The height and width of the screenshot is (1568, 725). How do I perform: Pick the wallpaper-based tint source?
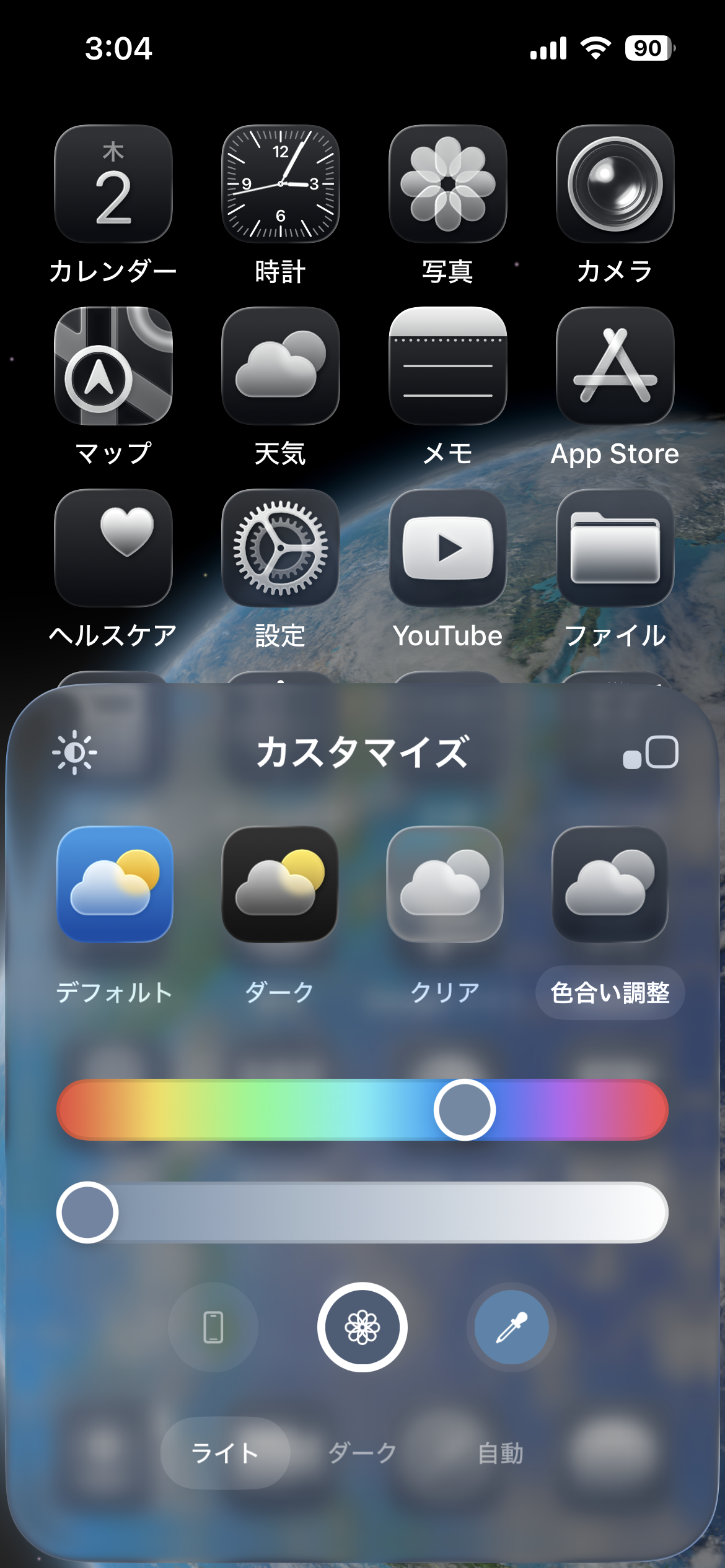(362, 1327)
